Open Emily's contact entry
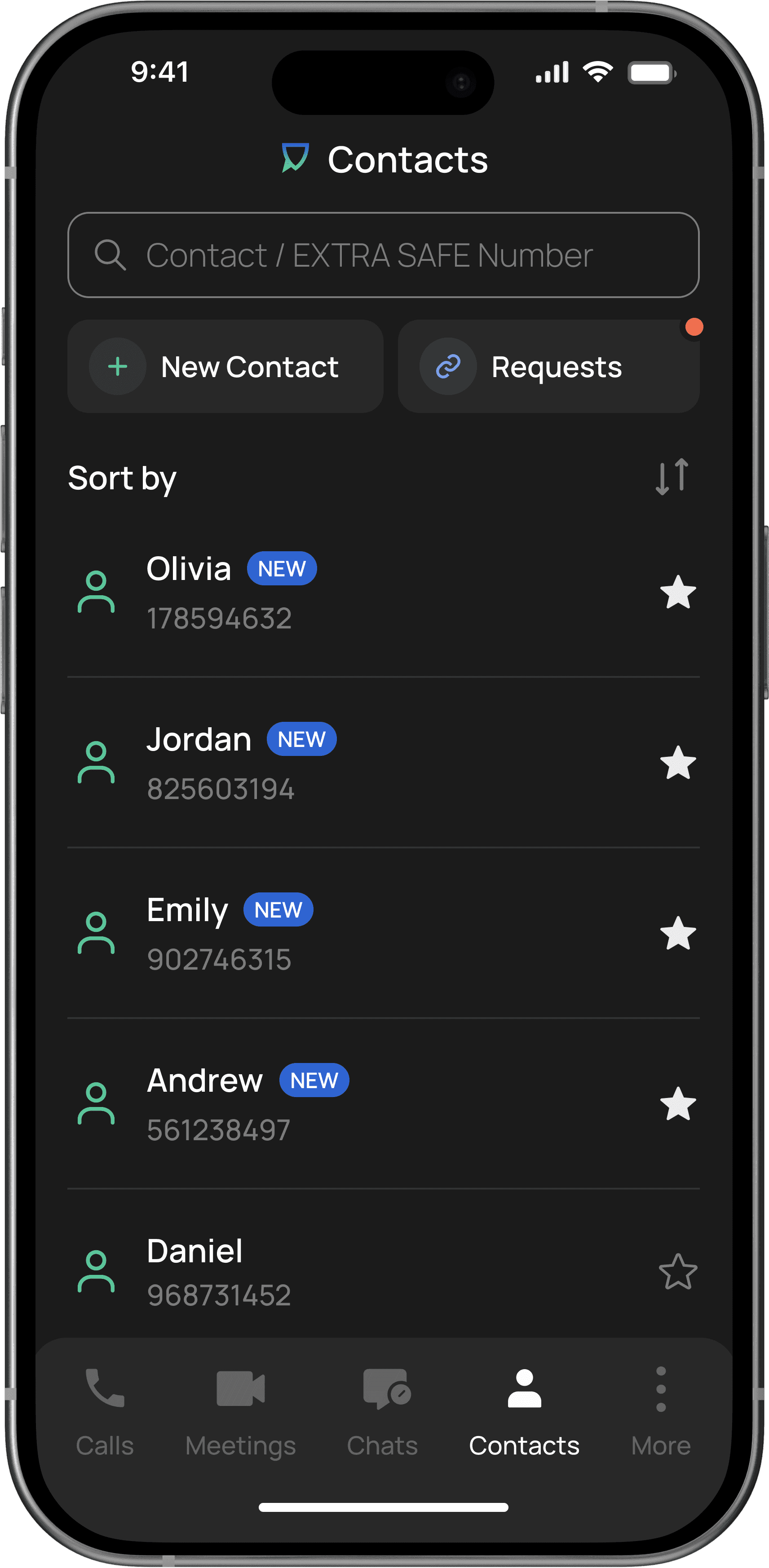Image resolution: width=769 pixels, height=1568 pixels. pyautogui.click(x=305, y=933)
